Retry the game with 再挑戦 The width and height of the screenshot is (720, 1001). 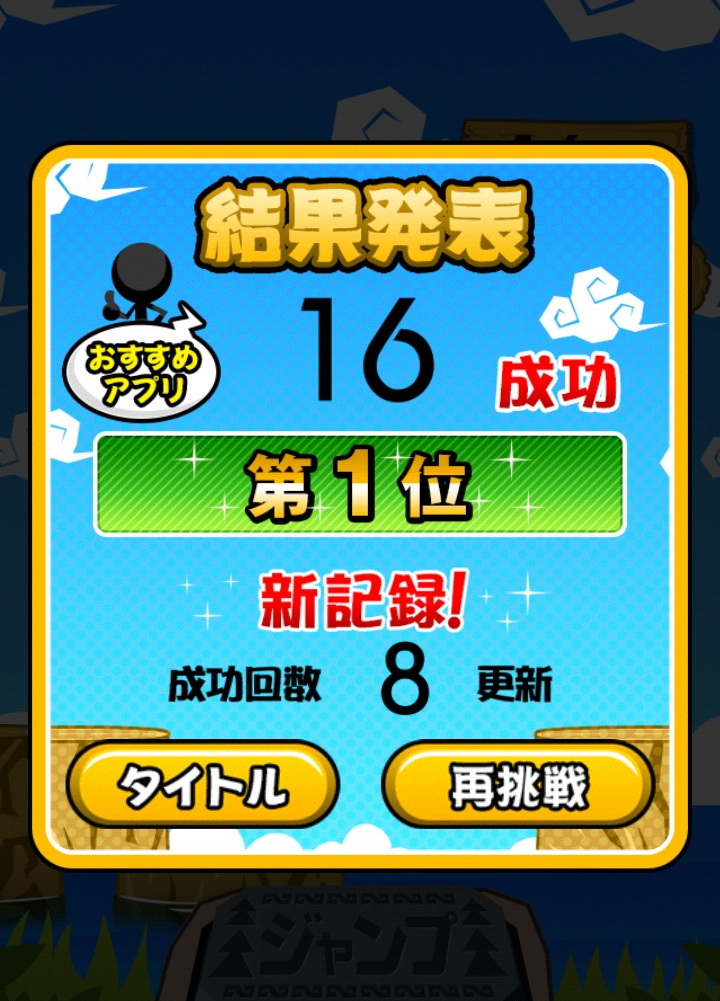(x=518, y=785)
